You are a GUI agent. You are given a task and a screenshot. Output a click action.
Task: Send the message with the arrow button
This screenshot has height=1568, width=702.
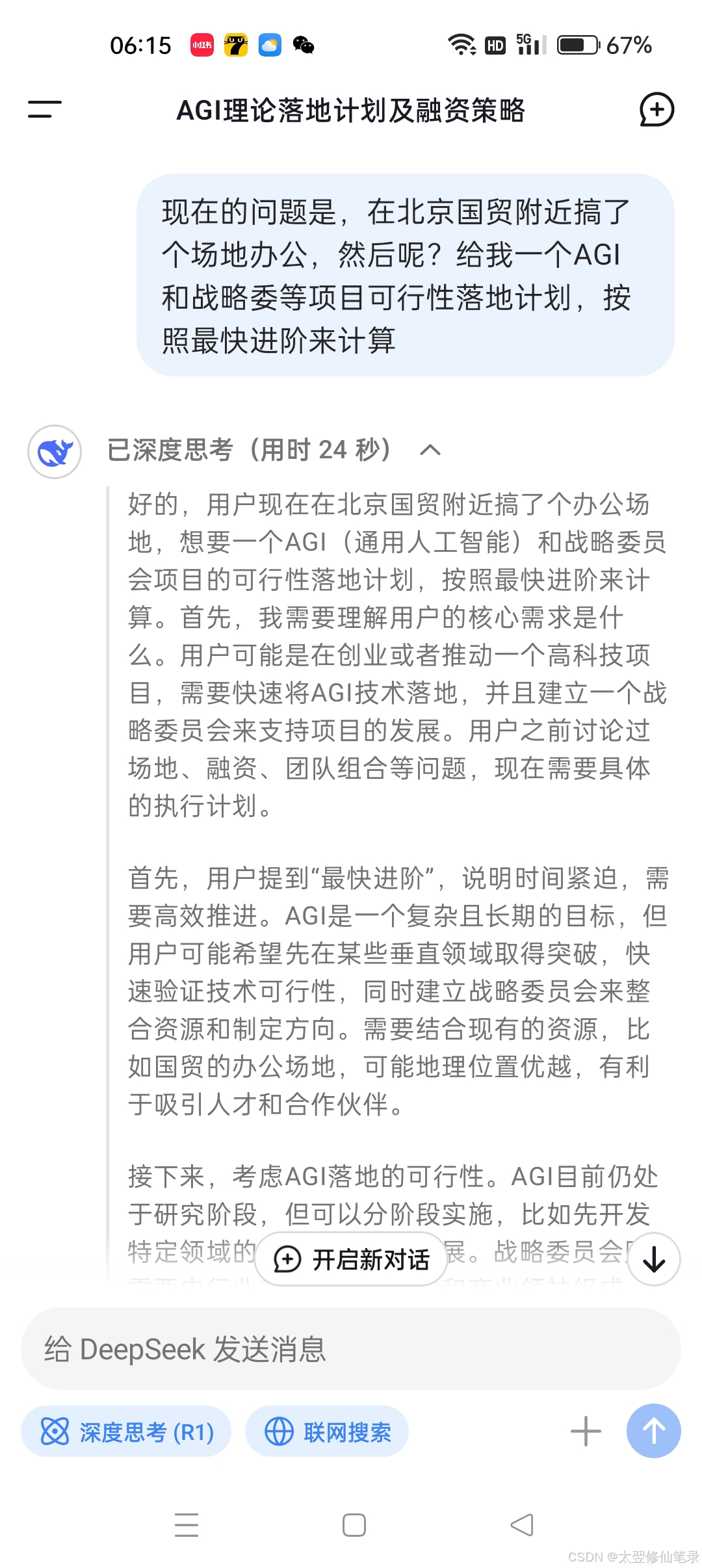pos(653,1431)
